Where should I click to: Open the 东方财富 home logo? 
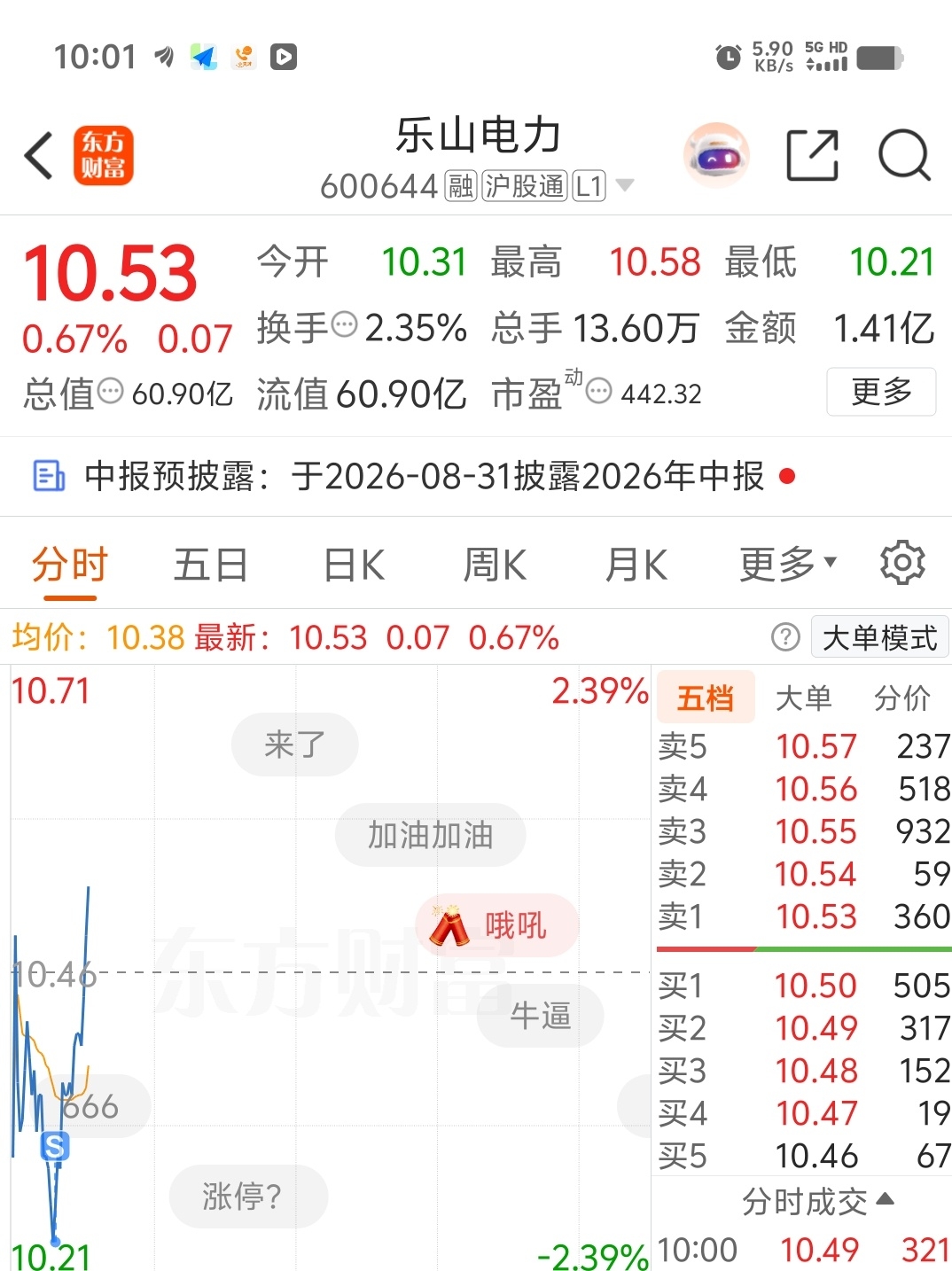(104, 156)
